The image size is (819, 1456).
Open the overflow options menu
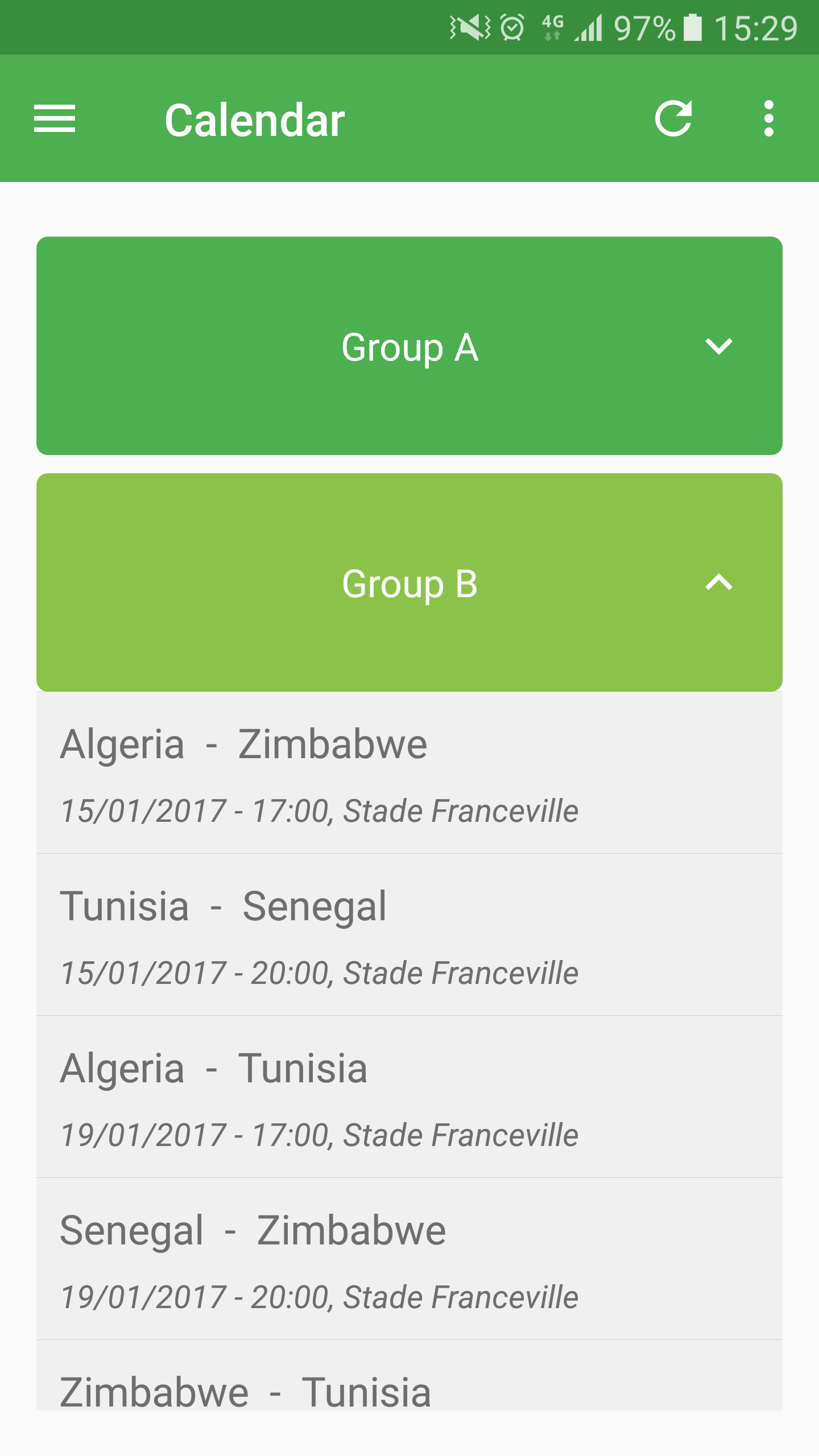(x=768, y=118)
